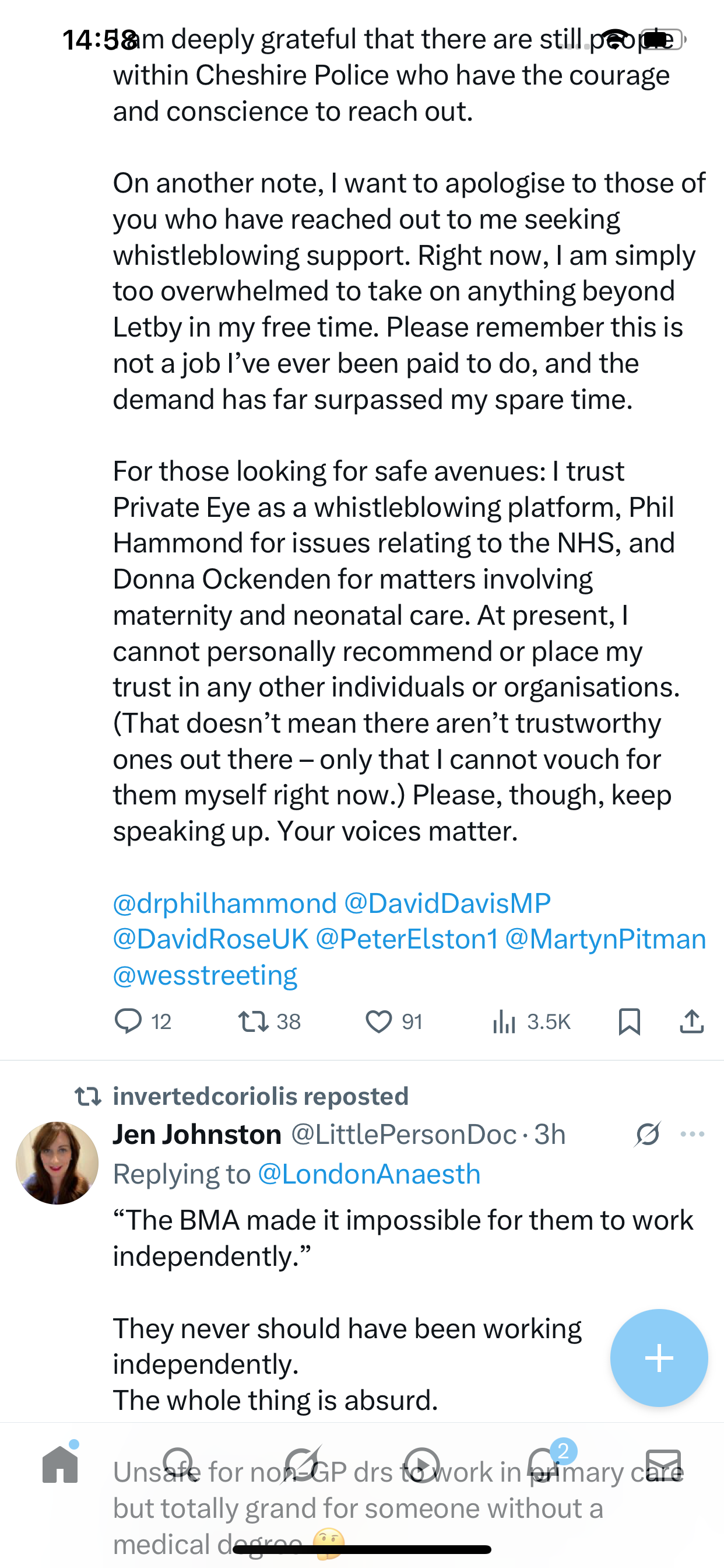View analytics showing 3.5K views
The image size is (724, 1568).
tap(504, 1021)
